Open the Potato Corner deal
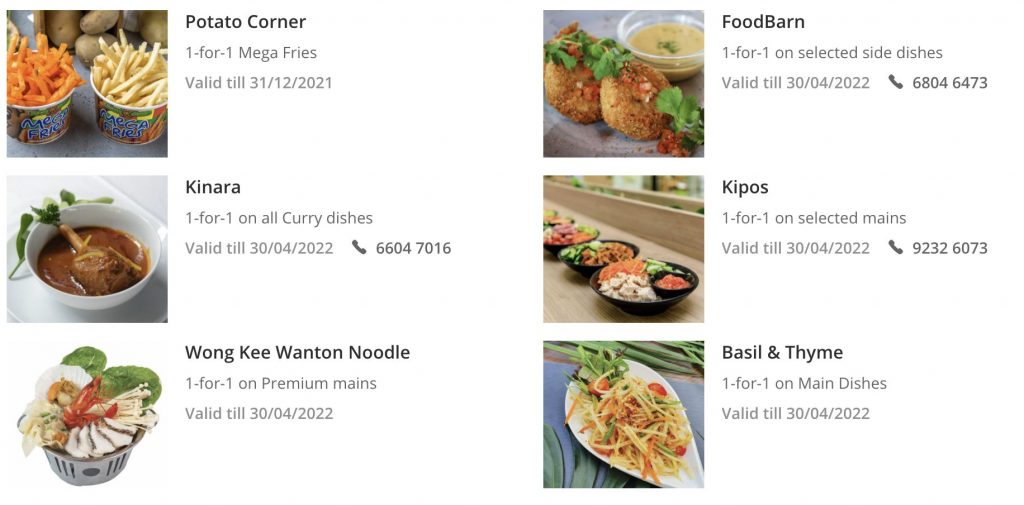 tap(245, 22)
